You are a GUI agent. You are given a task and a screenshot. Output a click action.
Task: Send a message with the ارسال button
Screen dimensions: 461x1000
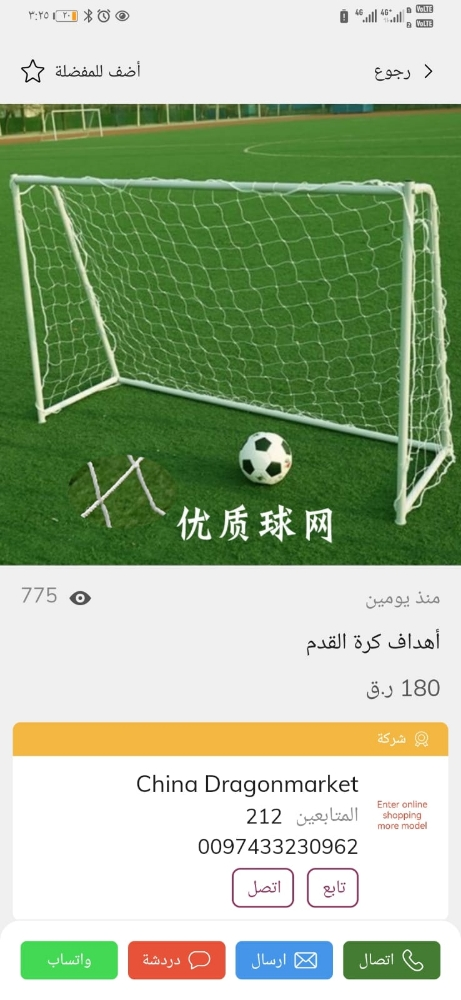[284, 960]
